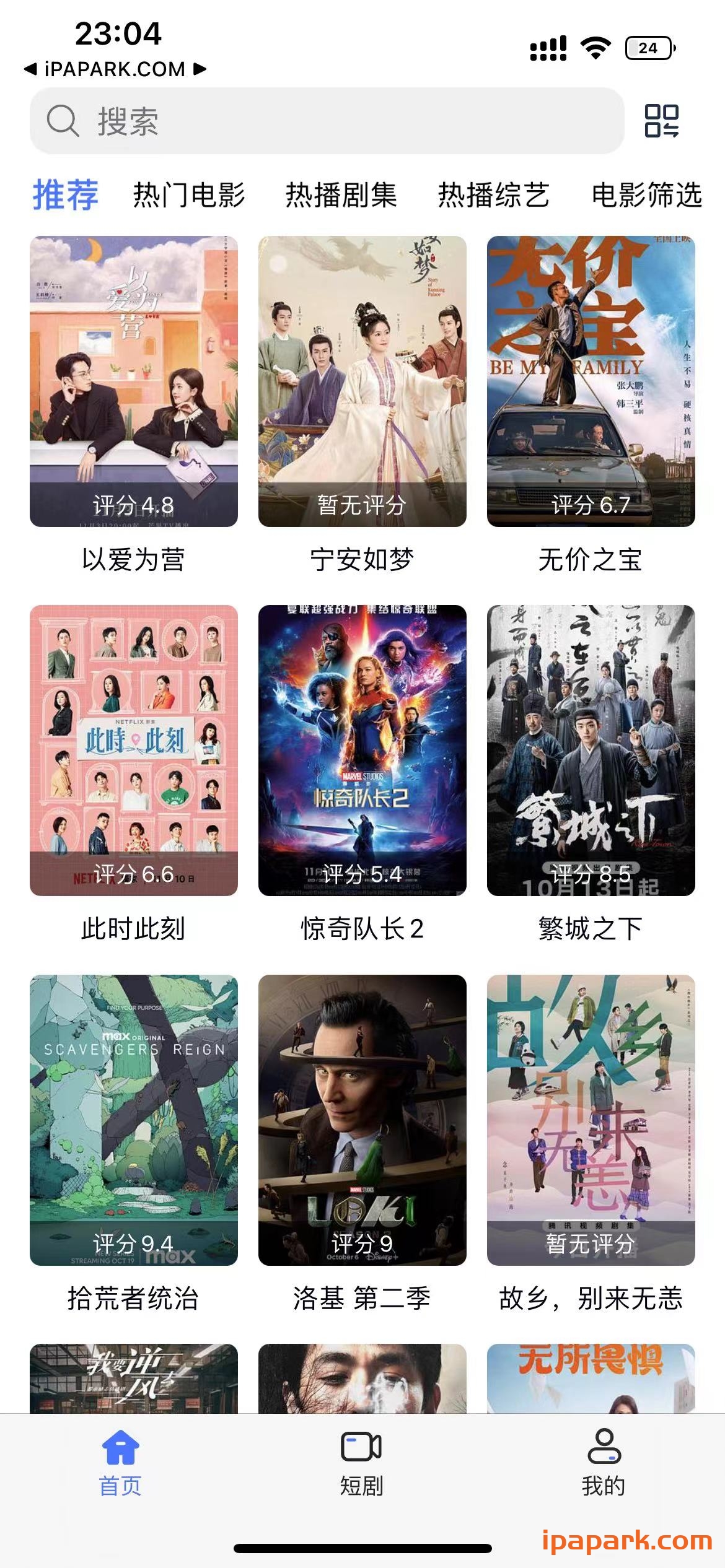Select the 推荐 section heading
Image resolution: width=725 pixels, height=1568 pixels.
coord(66,193)
